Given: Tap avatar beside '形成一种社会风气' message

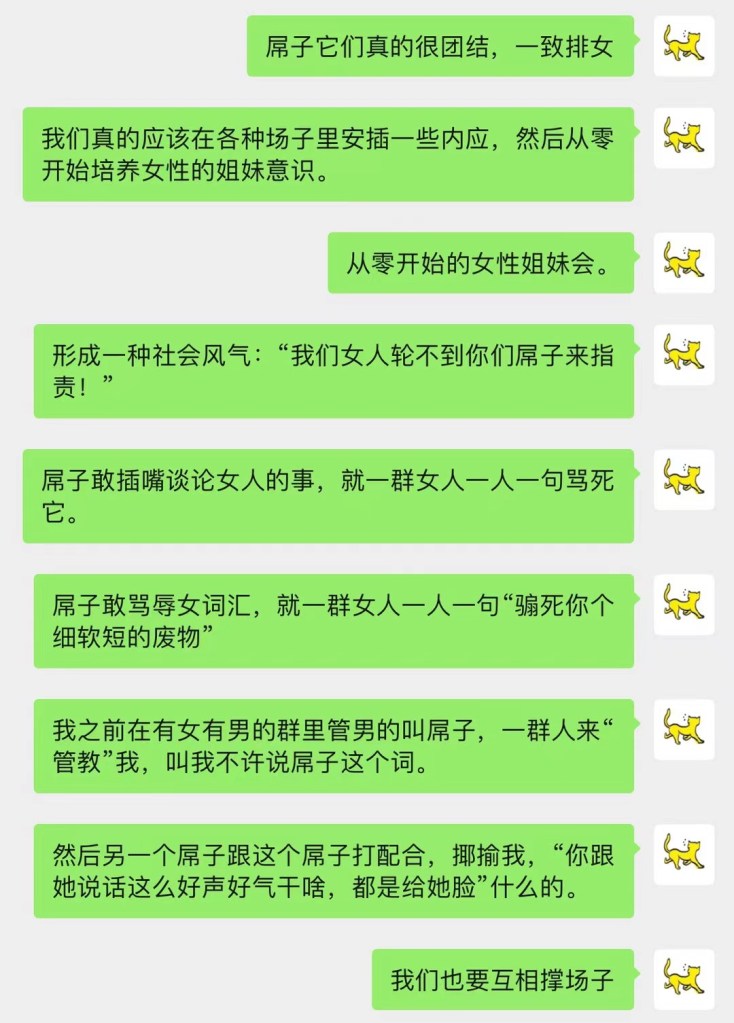Looking at the screenshot, I should click(684, 354).
